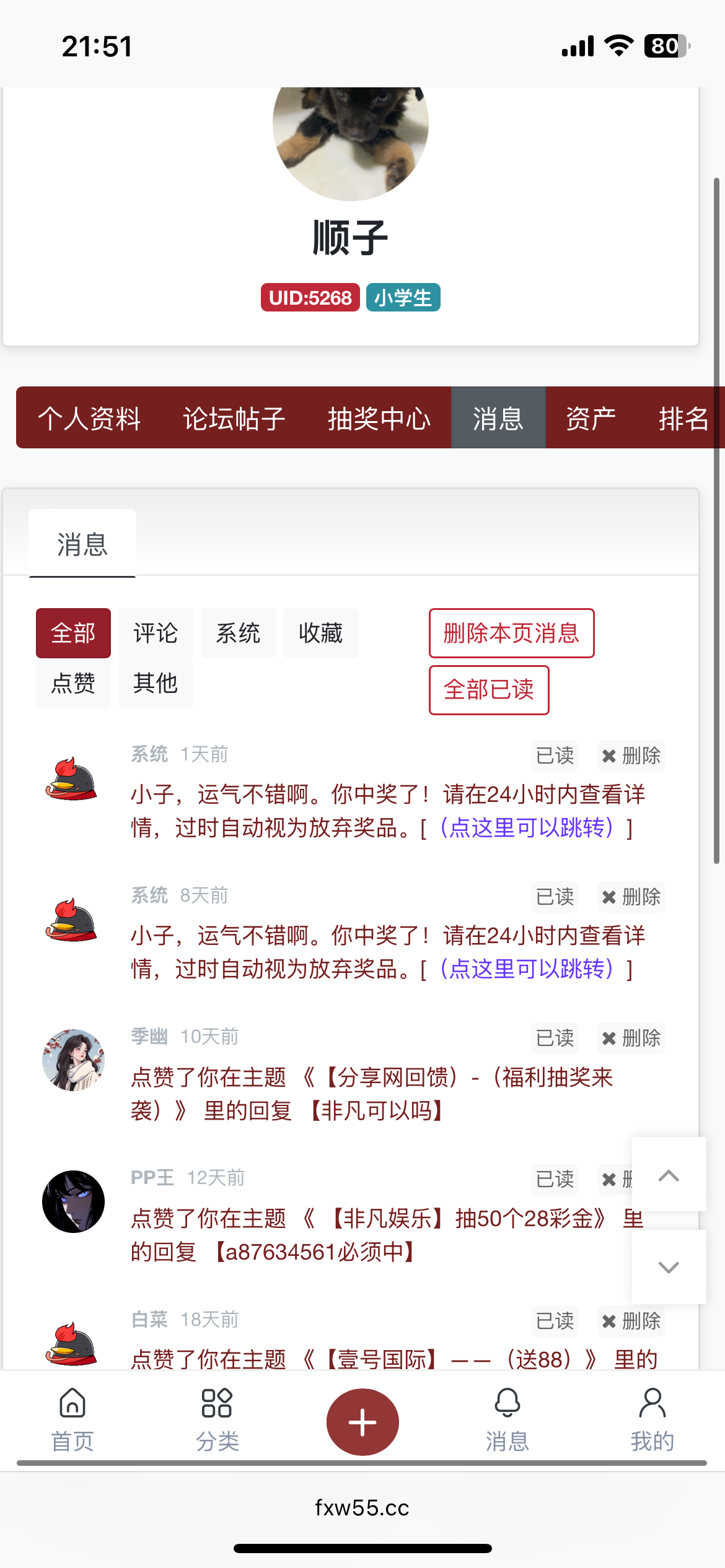
Task: Select the 资产 tab
Action: pyautogui.click(x=591, y=419)
